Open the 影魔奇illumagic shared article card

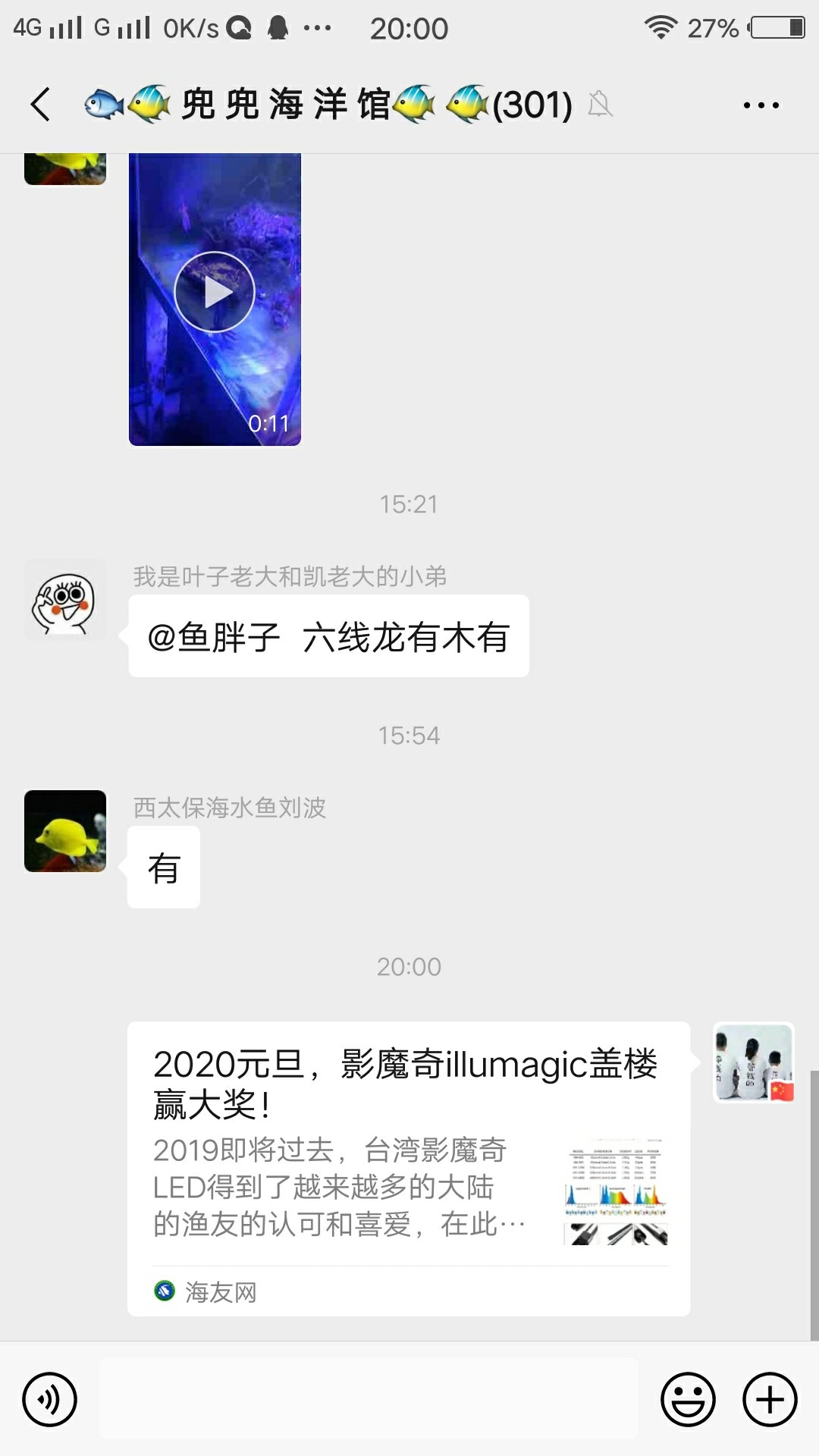click(x=408, y=1168)
